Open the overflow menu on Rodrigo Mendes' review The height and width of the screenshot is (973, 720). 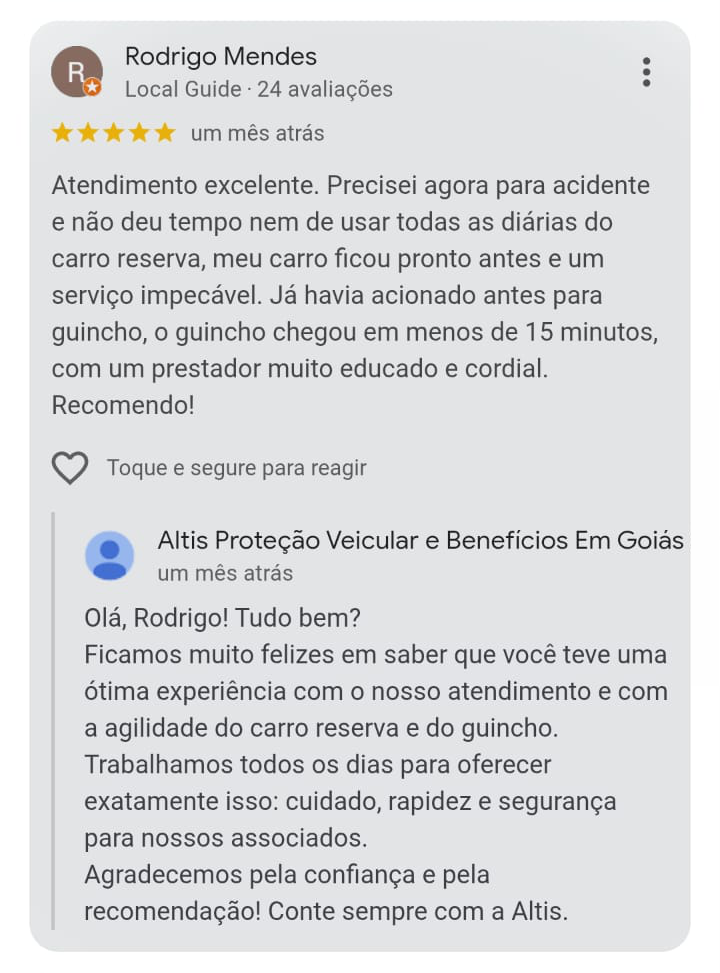(x=647, y=72)
